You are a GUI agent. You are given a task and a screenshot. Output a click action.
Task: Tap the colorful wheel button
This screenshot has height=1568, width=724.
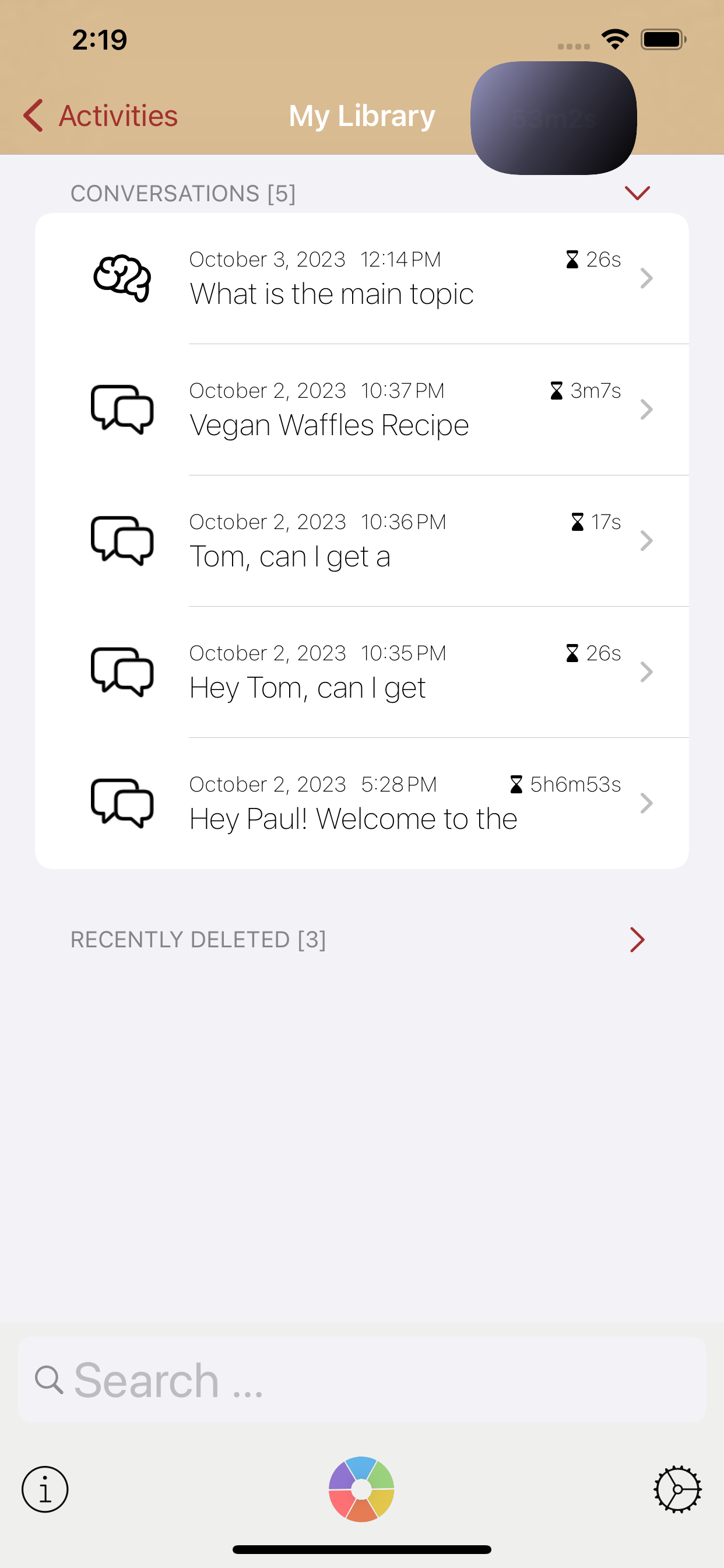[x=361, y=1489]
